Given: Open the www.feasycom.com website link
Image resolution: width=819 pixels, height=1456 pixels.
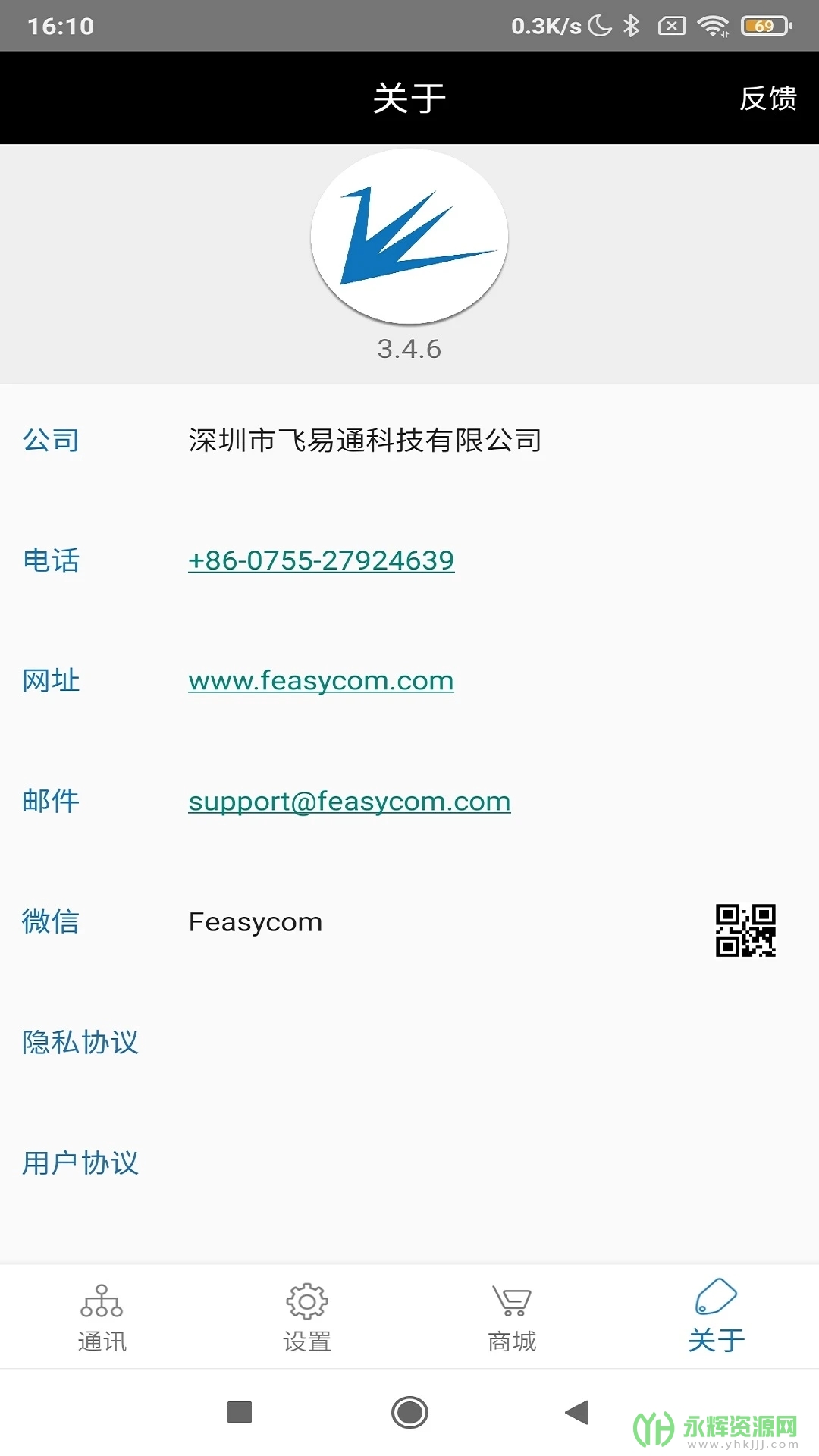Looking at the screenshot, I should (321, 681).
